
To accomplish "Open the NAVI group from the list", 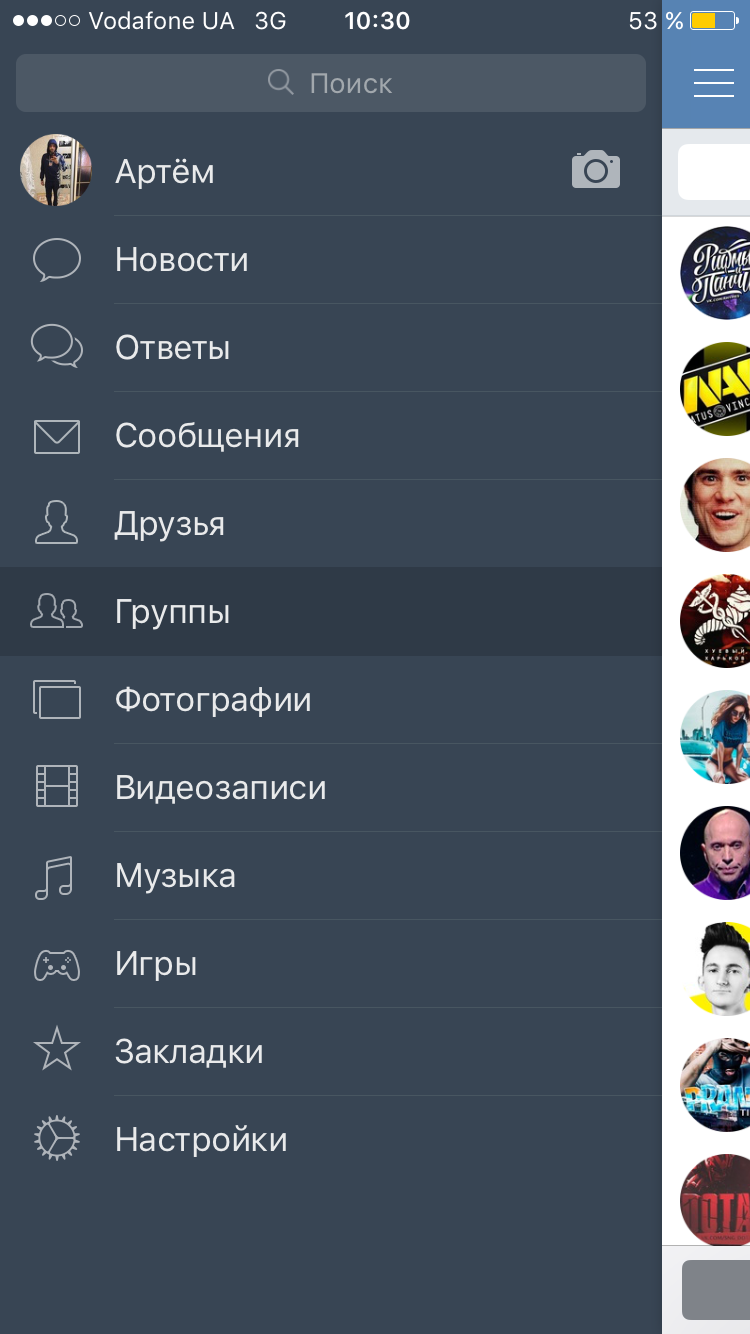I will point(716,390).
